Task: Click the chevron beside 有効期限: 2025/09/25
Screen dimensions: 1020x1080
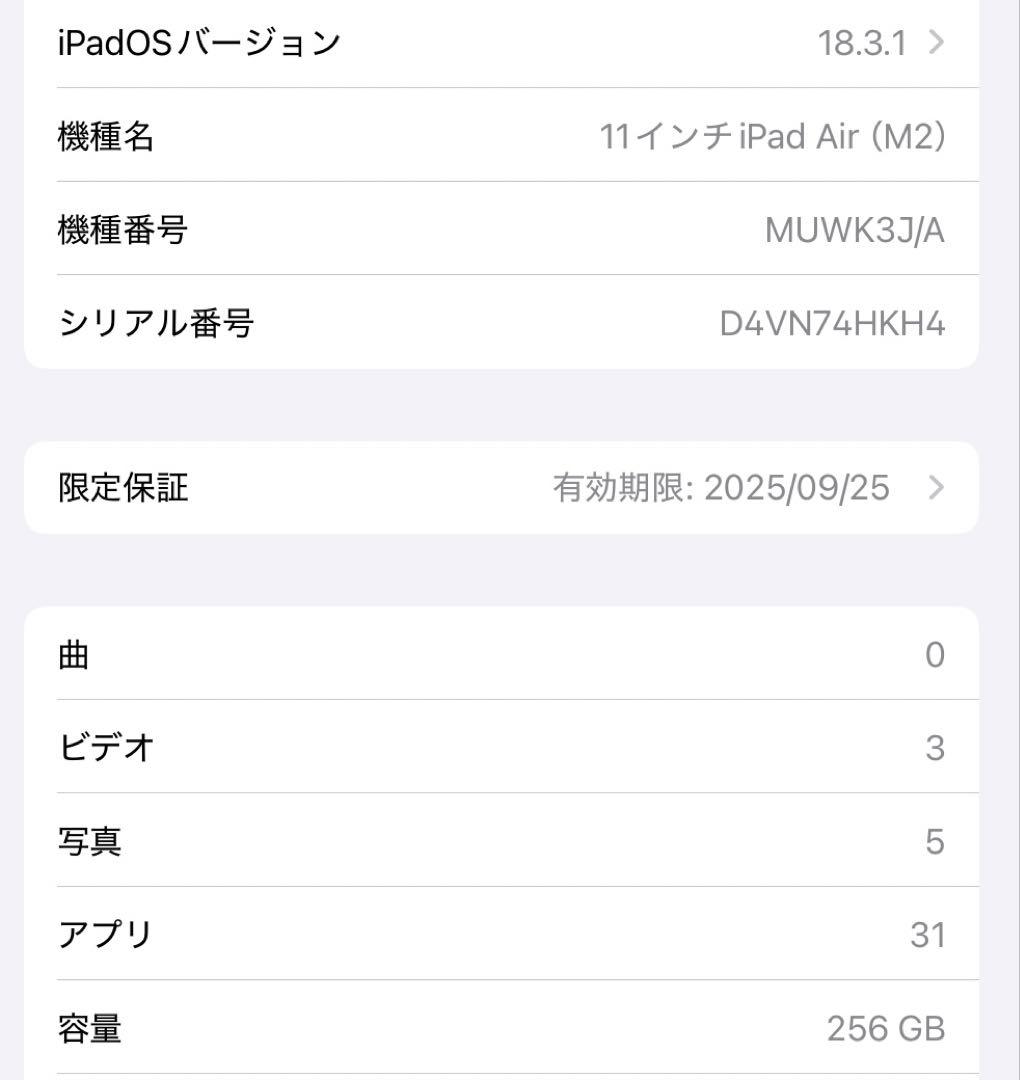Action: (x=936, y=488)
